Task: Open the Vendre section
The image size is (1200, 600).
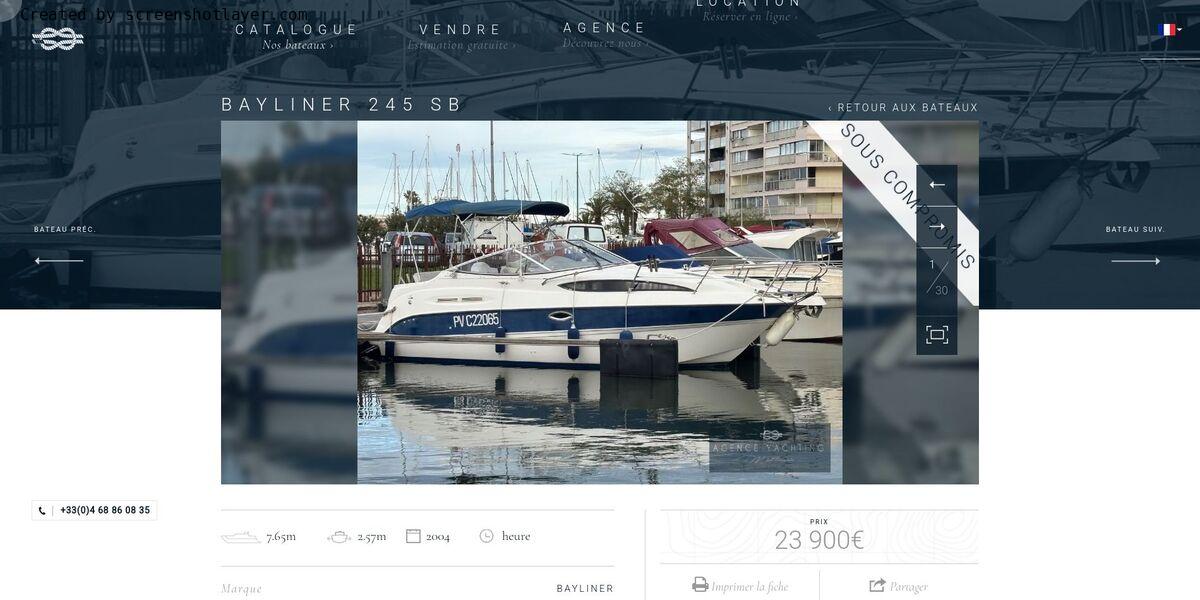Action: (x=460, y=31)
